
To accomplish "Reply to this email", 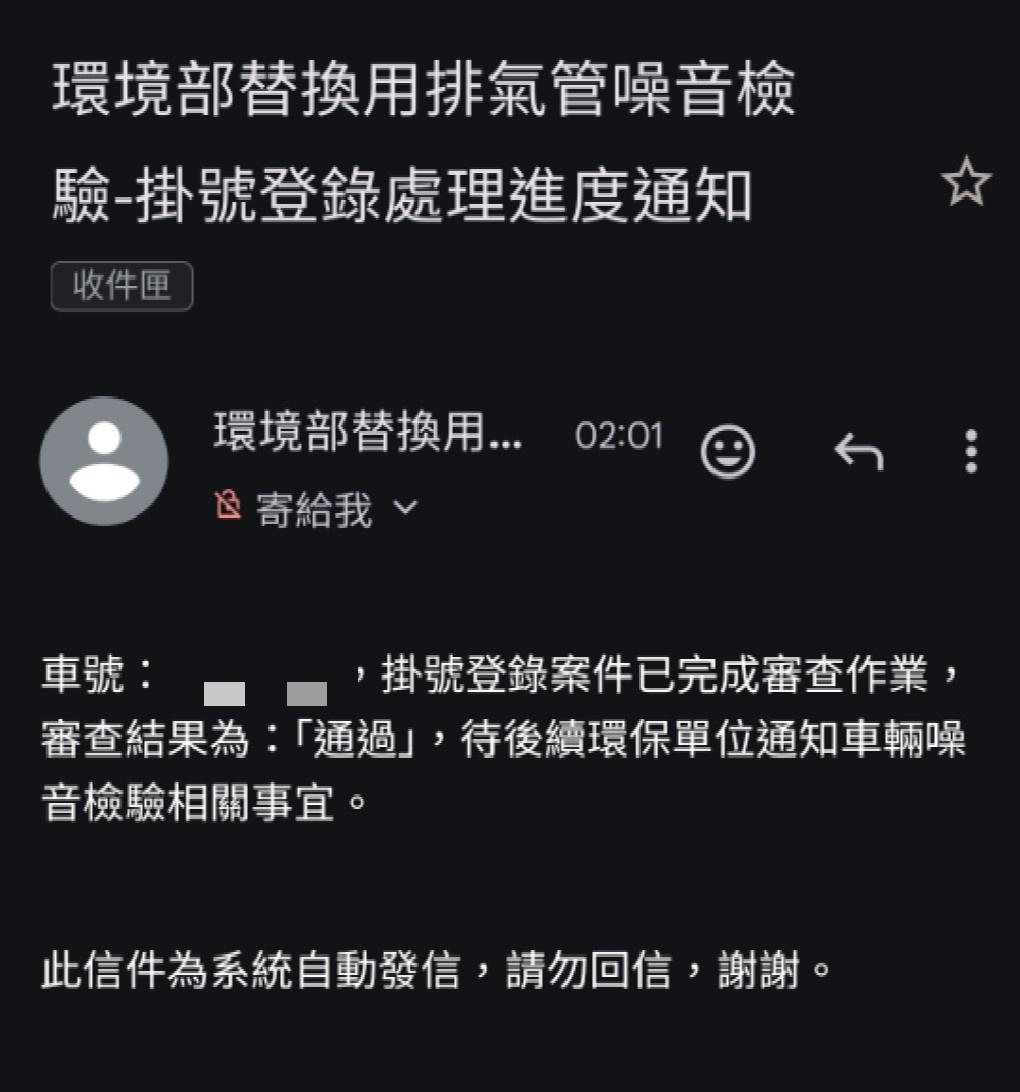I will pyautogui.click(x=859, y=453).
